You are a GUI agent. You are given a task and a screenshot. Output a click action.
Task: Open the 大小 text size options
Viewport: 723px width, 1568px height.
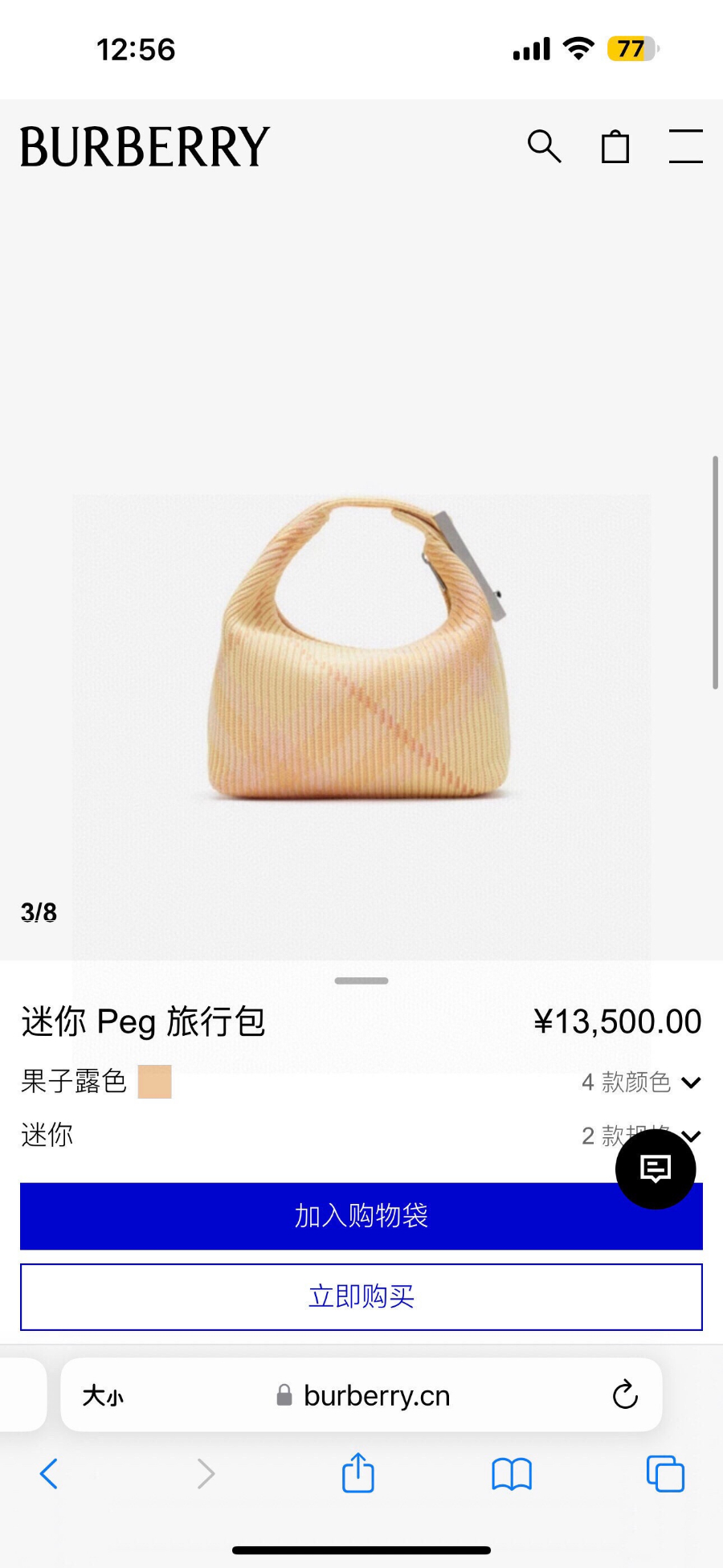click(x=103, y=1395)
